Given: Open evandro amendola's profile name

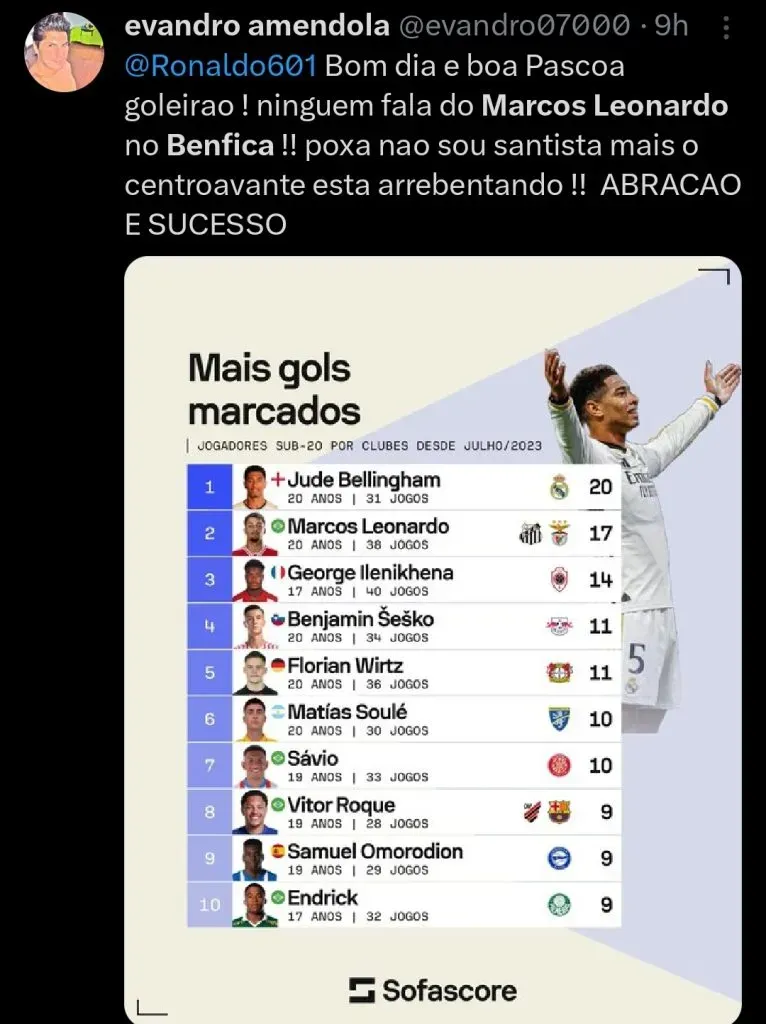Looking at the screenshot, I should pos(256,26).
